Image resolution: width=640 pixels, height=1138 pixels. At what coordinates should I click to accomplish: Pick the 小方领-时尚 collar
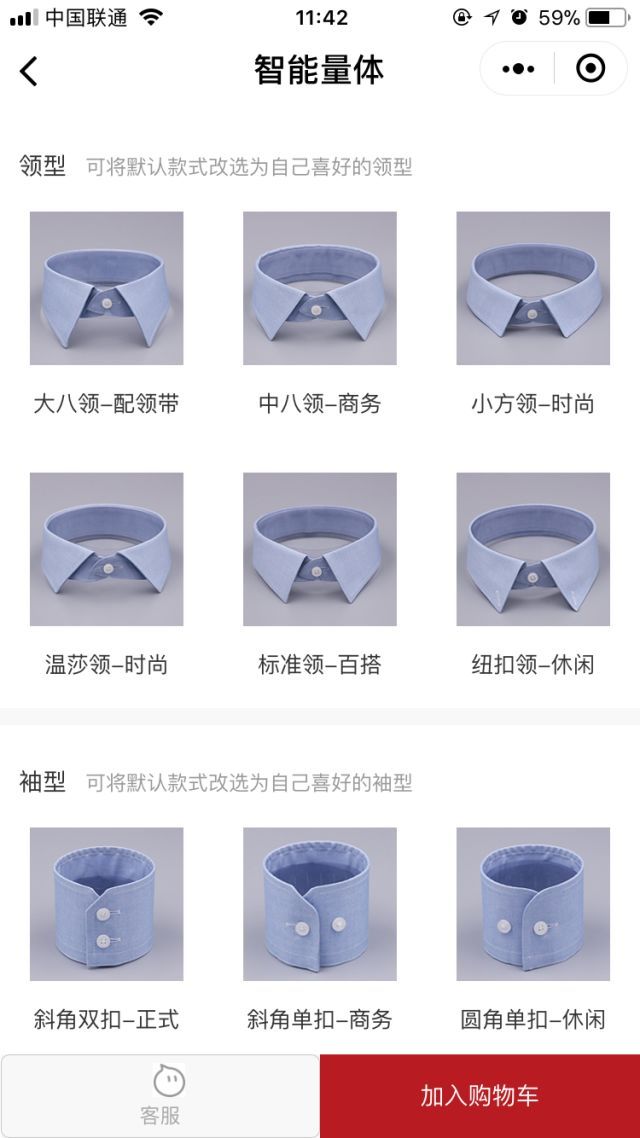[x=533, y=290]
